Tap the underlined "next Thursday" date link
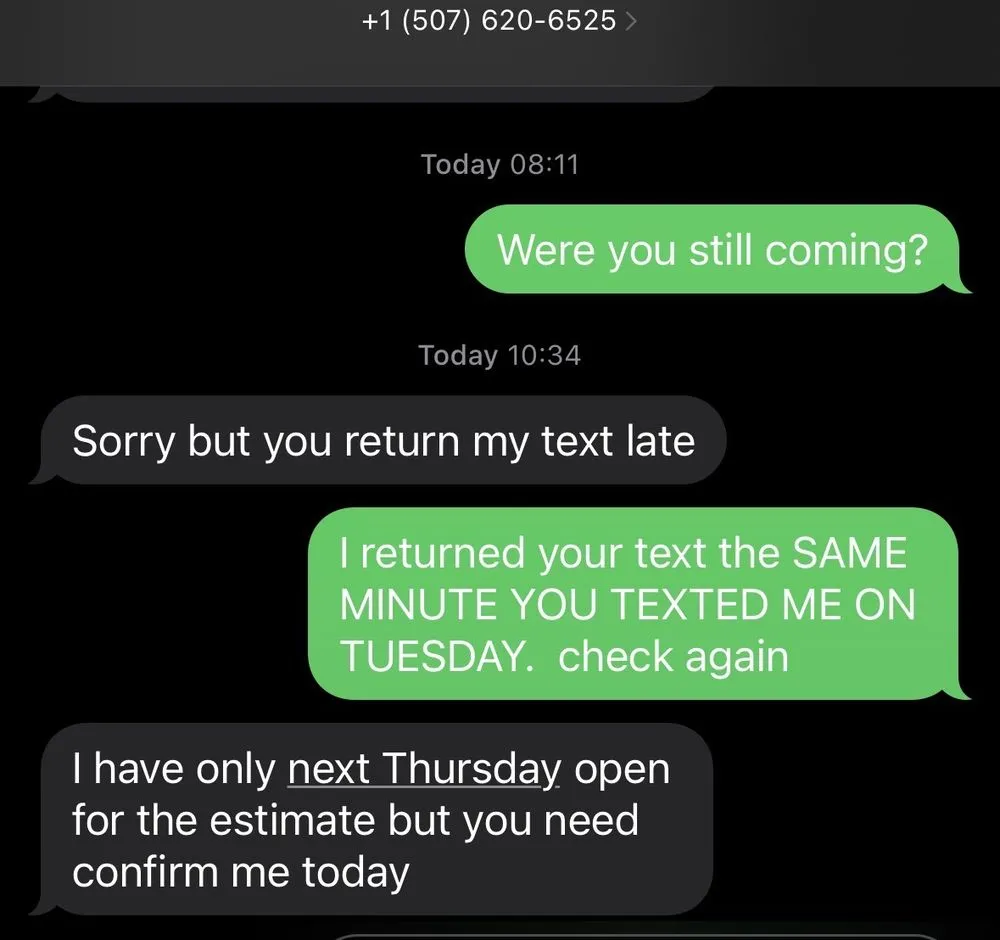Screen dimensions: 1000x940 424,770
